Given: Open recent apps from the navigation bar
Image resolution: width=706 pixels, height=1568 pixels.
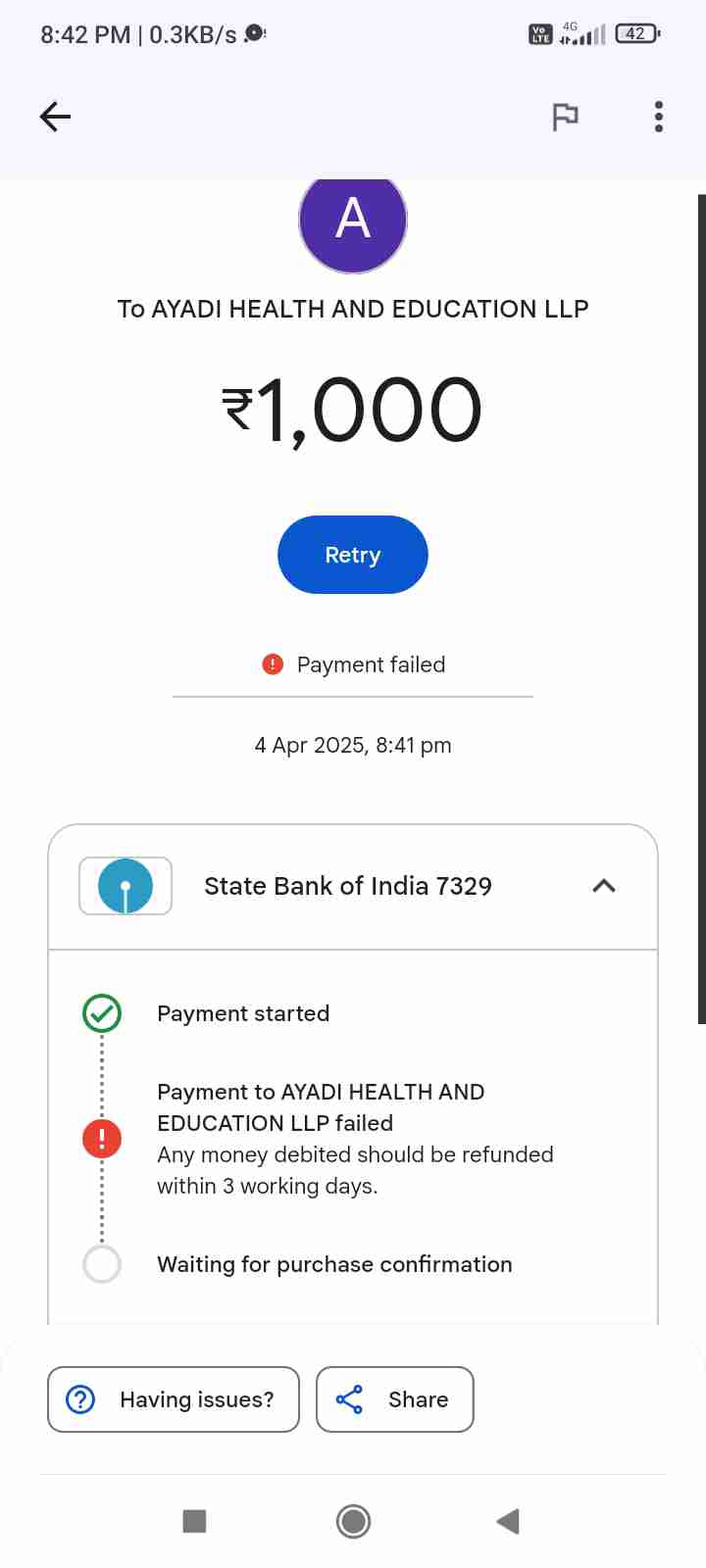Looking at the screenshot, I should 195,1521.
